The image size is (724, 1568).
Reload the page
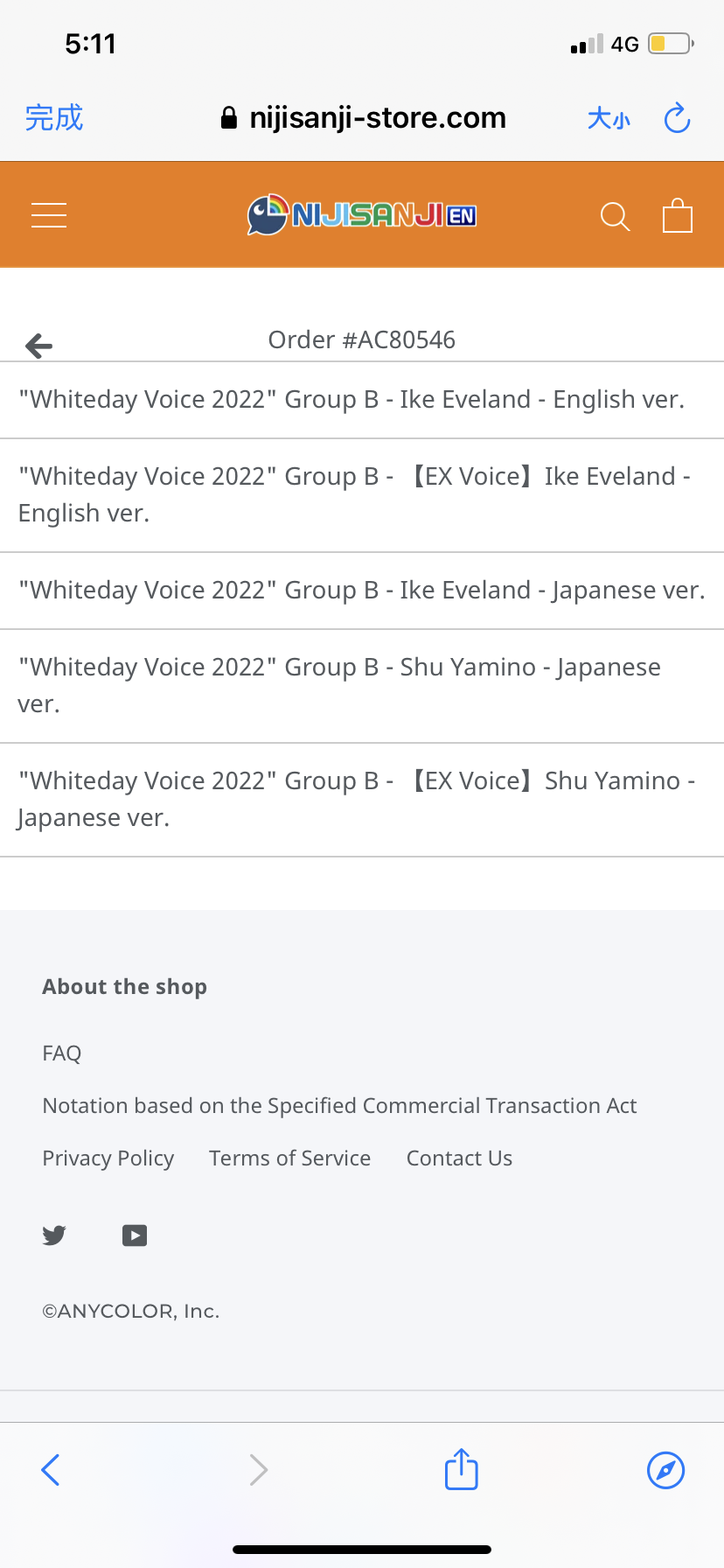click(x=678, y=117)
